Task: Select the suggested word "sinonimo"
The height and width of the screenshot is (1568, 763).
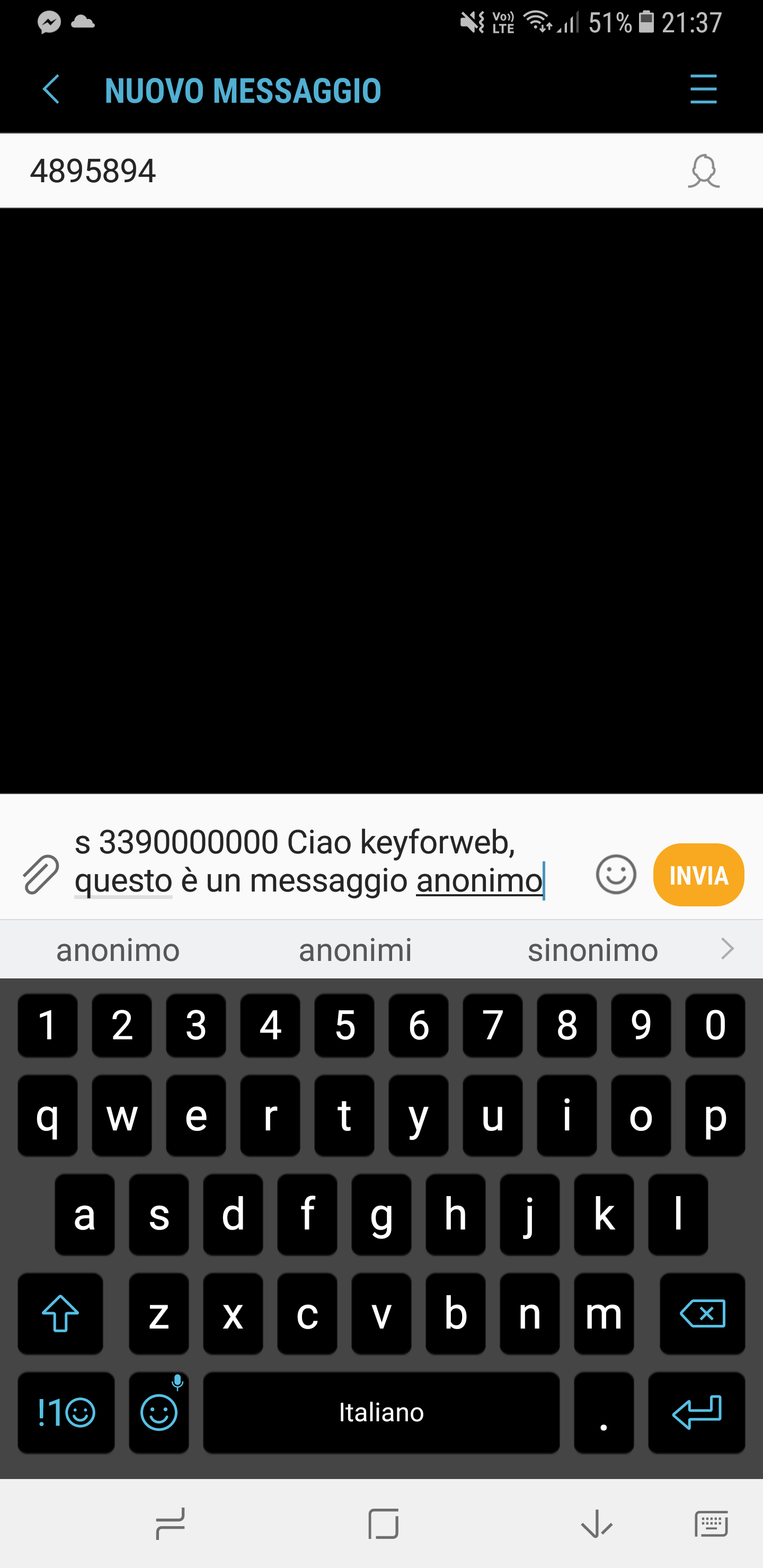Action: click(592, 950)
